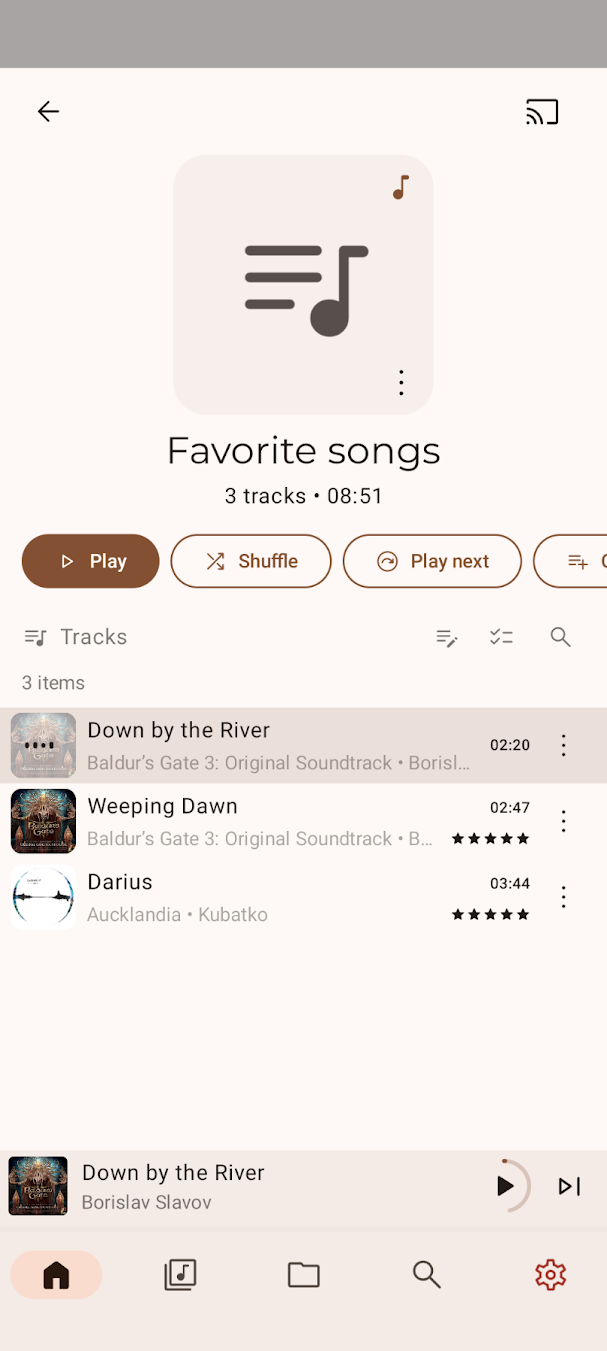Screen dimensions: 607x1351
Task: Skip to the next track
Action: click(569, 1186)
